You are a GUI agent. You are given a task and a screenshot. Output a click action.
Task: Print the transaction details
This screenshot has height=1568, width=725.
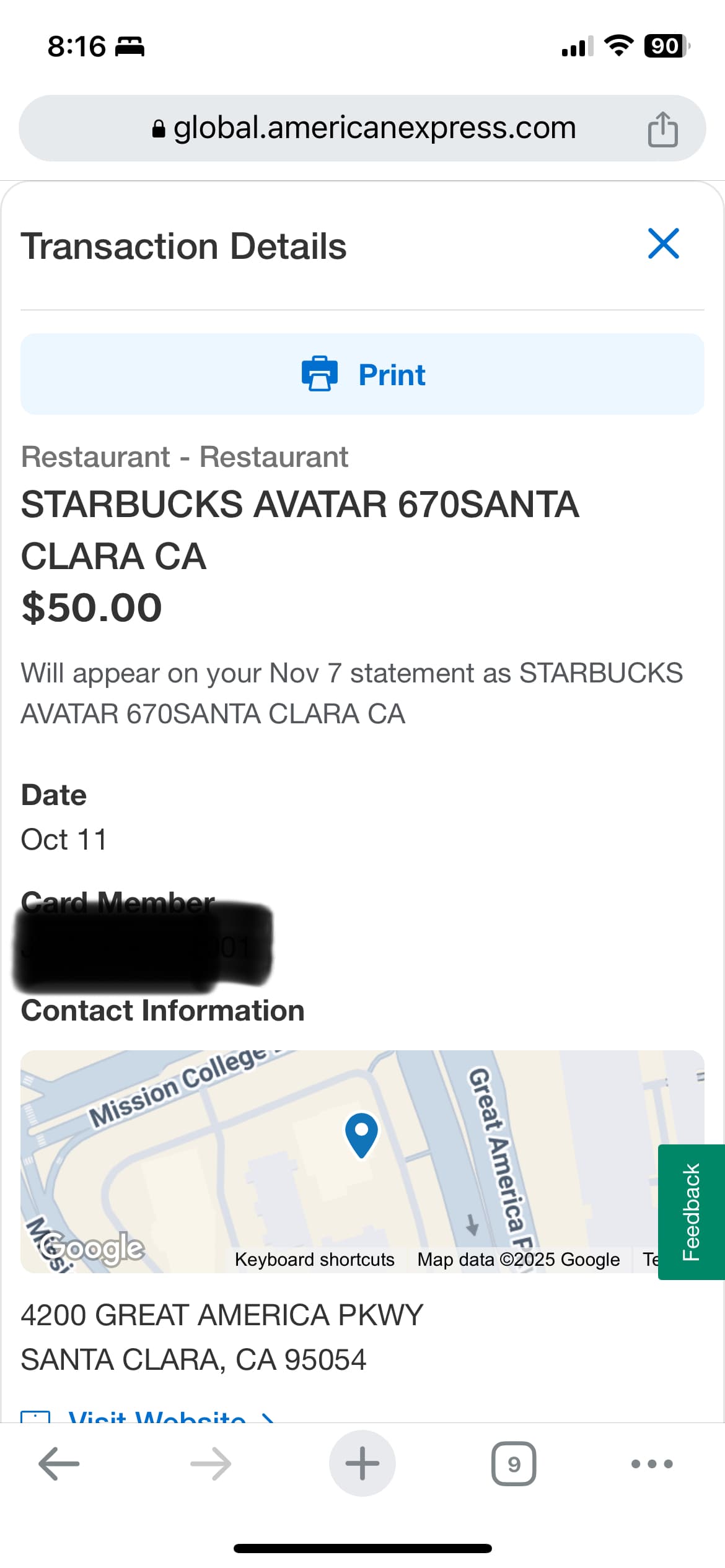point(362,374)
